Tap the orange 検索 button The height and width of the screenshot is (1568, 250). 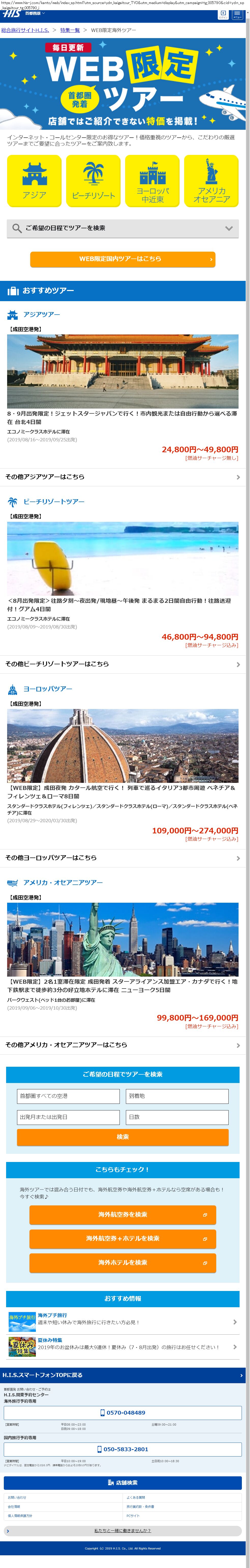click(123, 1137)
